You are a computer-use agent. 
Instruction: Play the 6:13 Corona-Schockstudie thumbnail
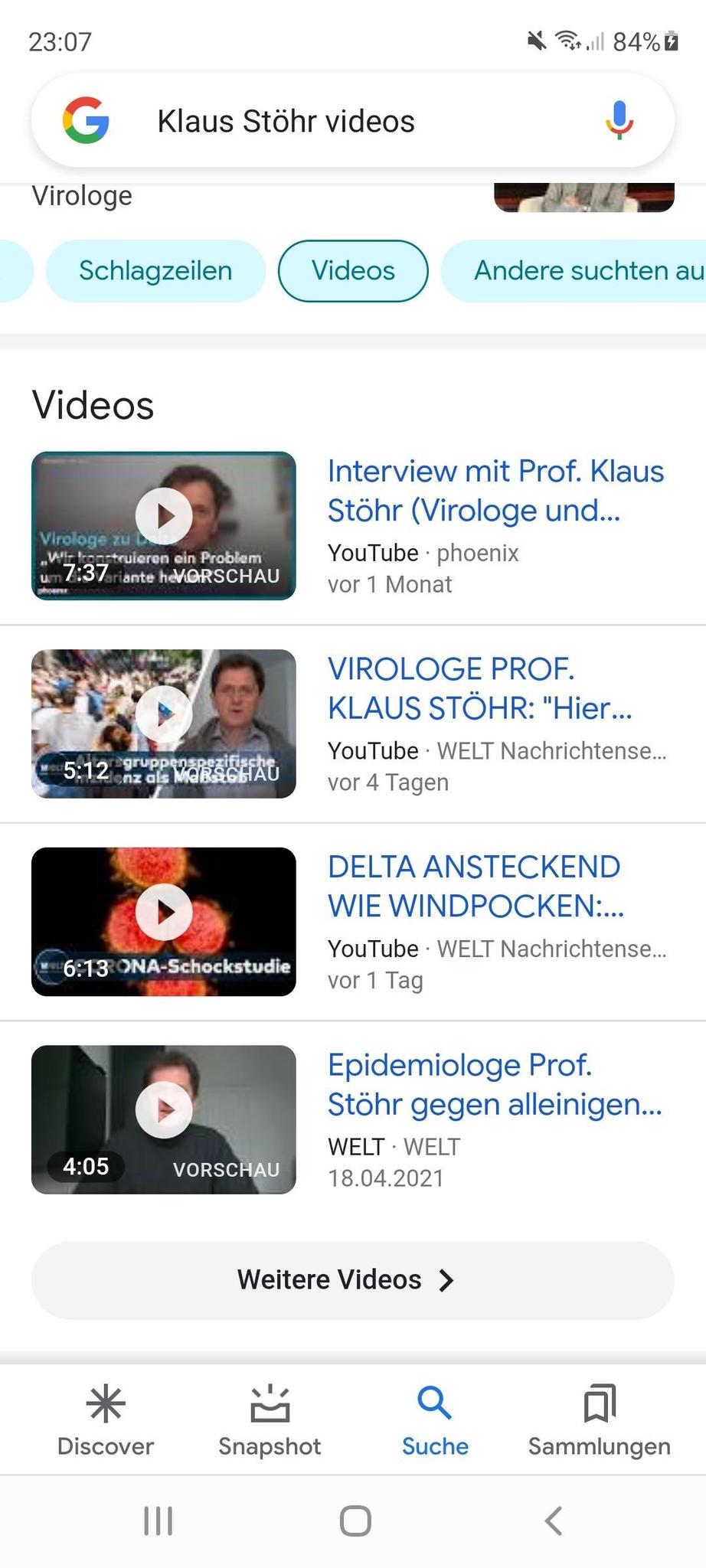[x=164, y=921]
